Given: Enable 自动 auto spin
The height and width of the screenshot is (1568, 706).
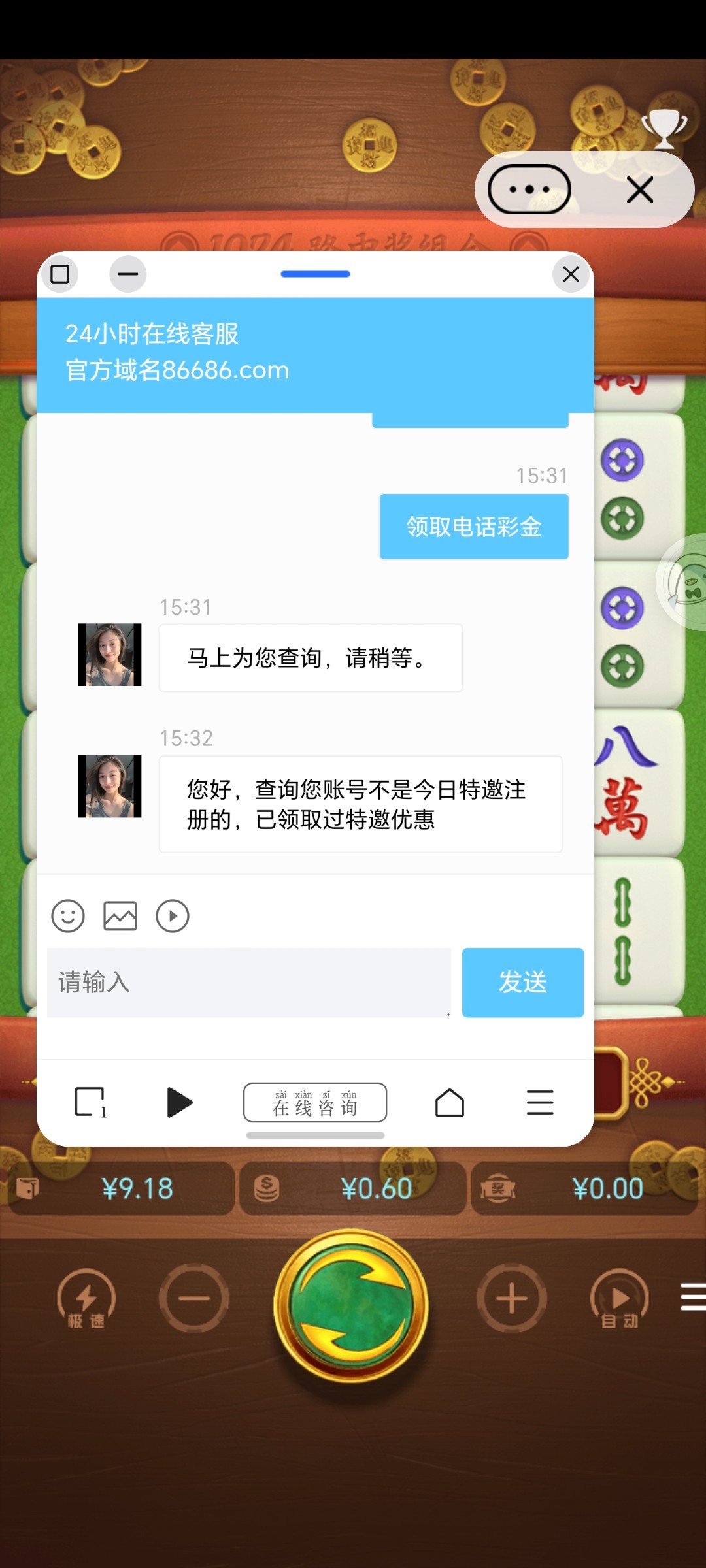Looking at the screenshot, I should pos(619,1300).
